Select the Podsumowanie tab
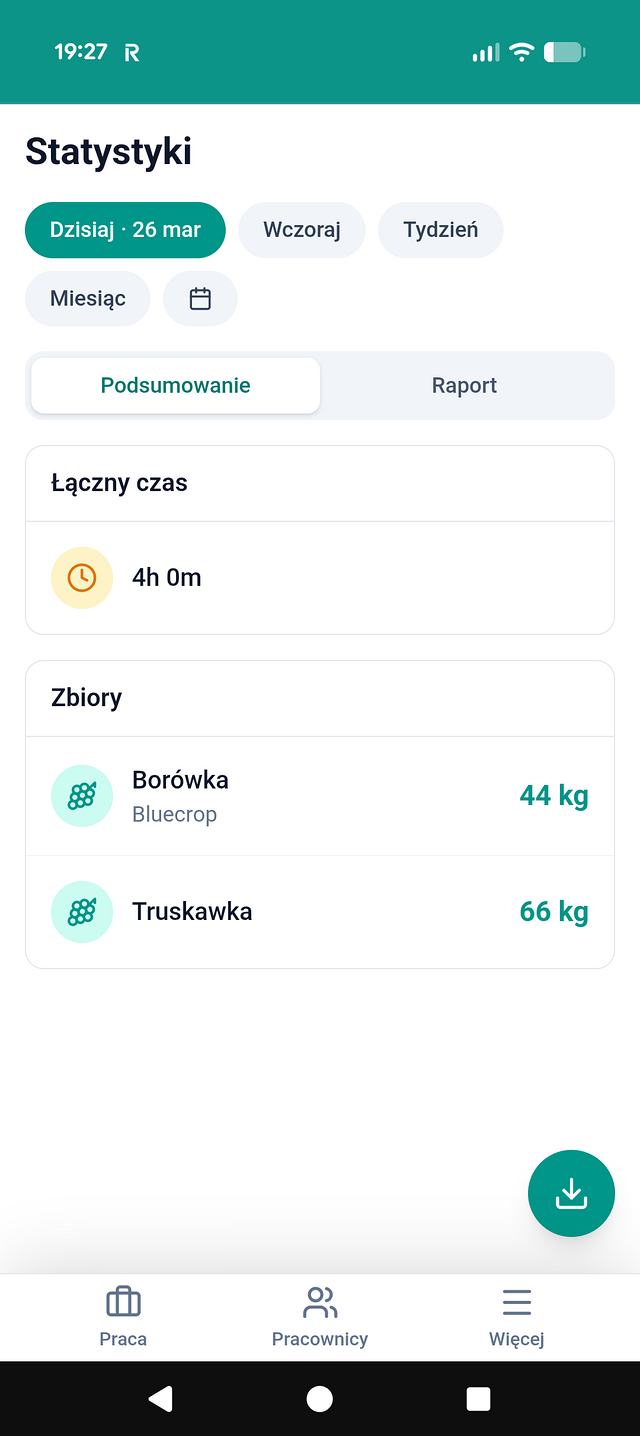 pos(175,386)
